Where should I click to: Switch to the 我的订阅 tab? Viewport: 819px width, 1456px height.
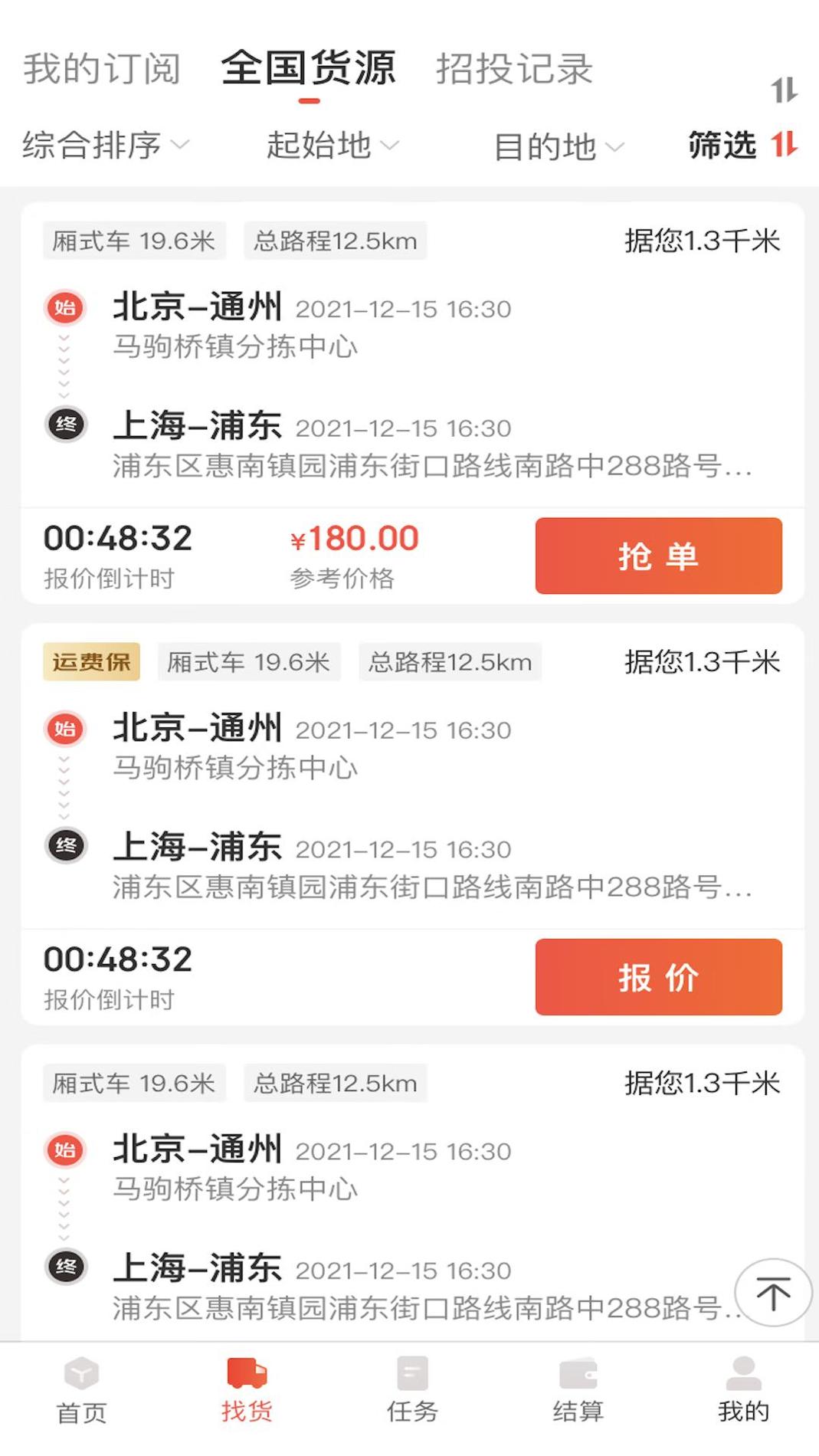[x=103, y=69]
